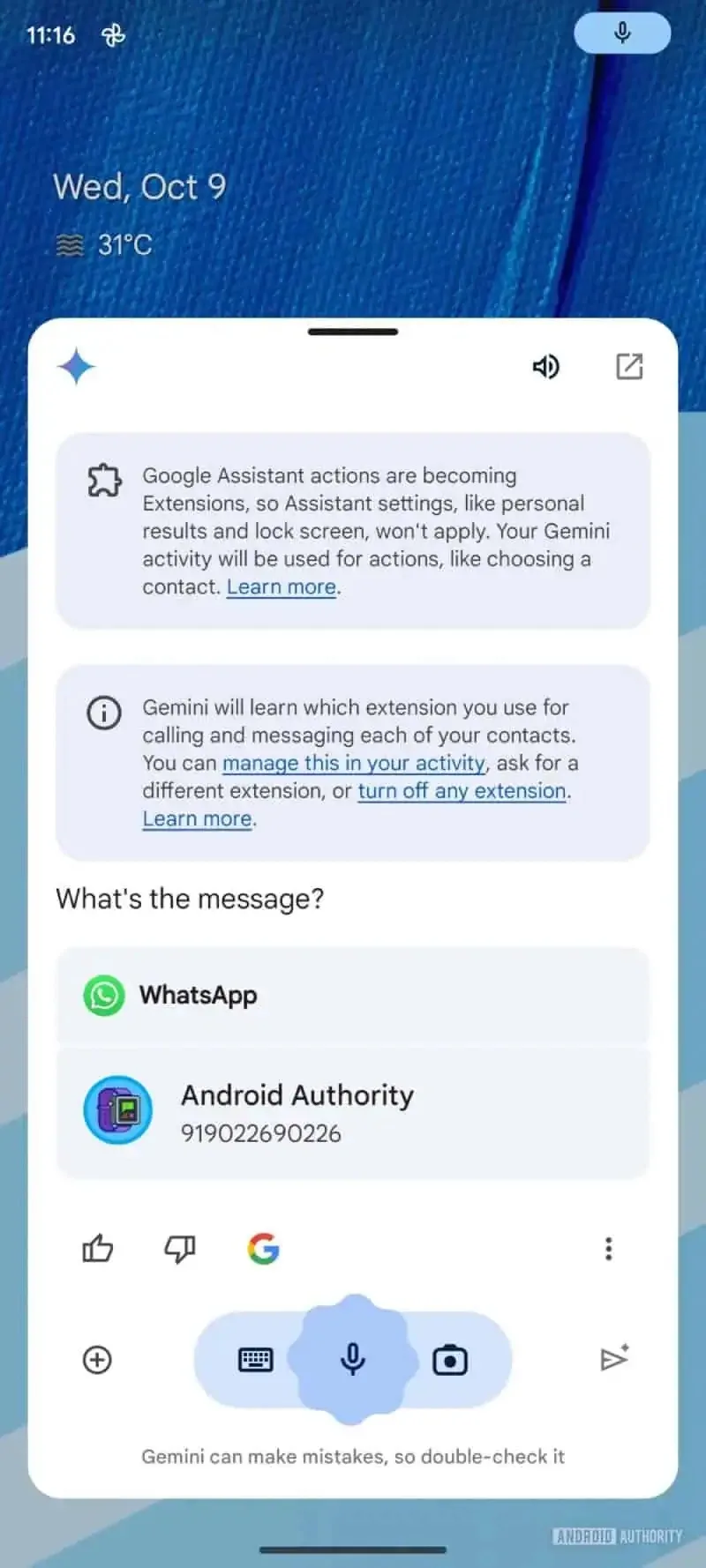706x1568 pixels.
Task: Open Learn more link about Extensions
Action: (282, 587)
